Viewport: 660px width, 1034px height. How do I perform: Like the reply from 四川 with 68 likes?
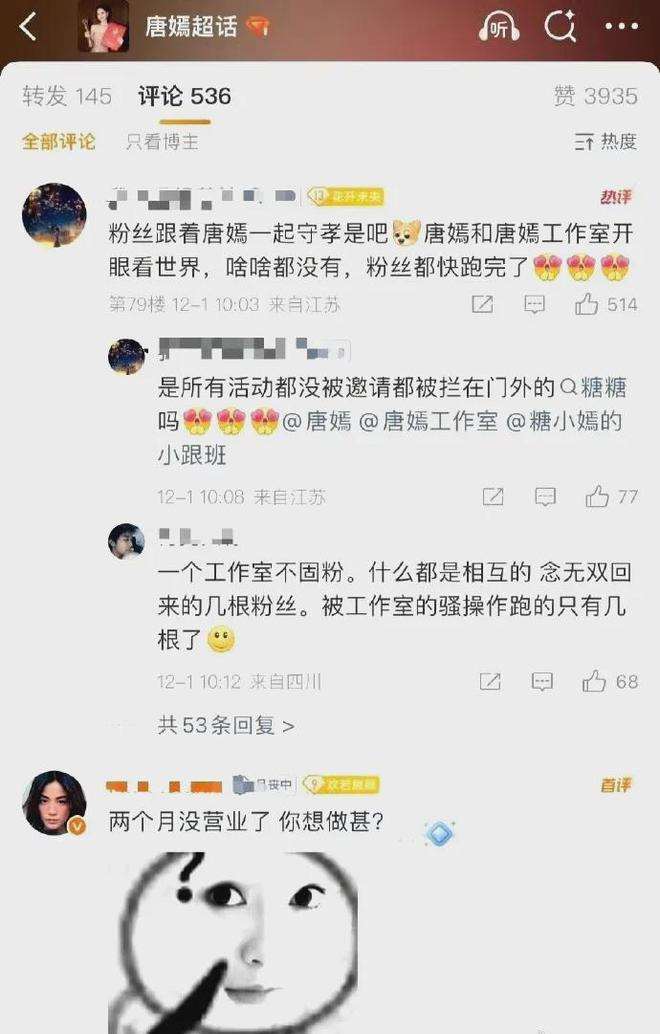610,682
